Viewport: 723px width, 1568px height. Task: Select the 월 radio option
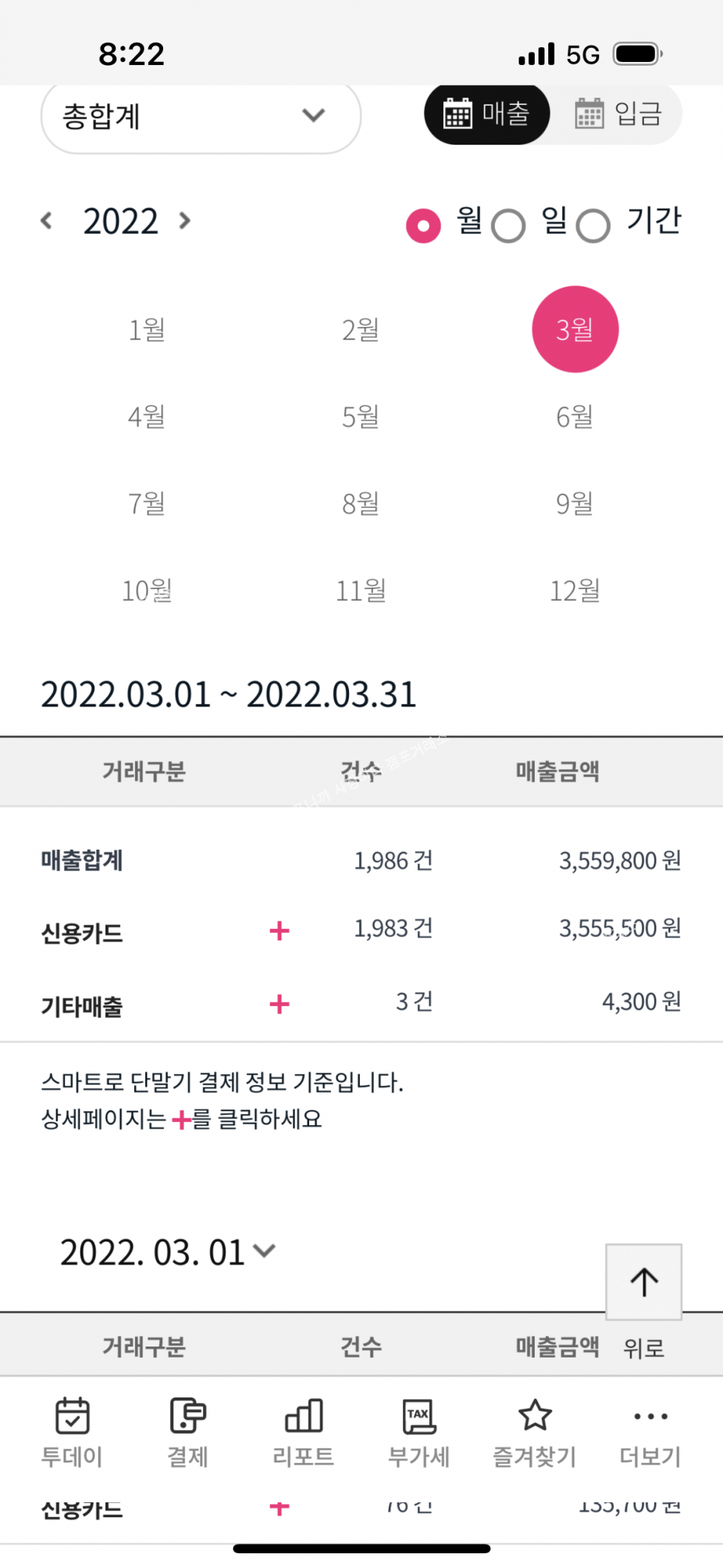pos(423,226)
